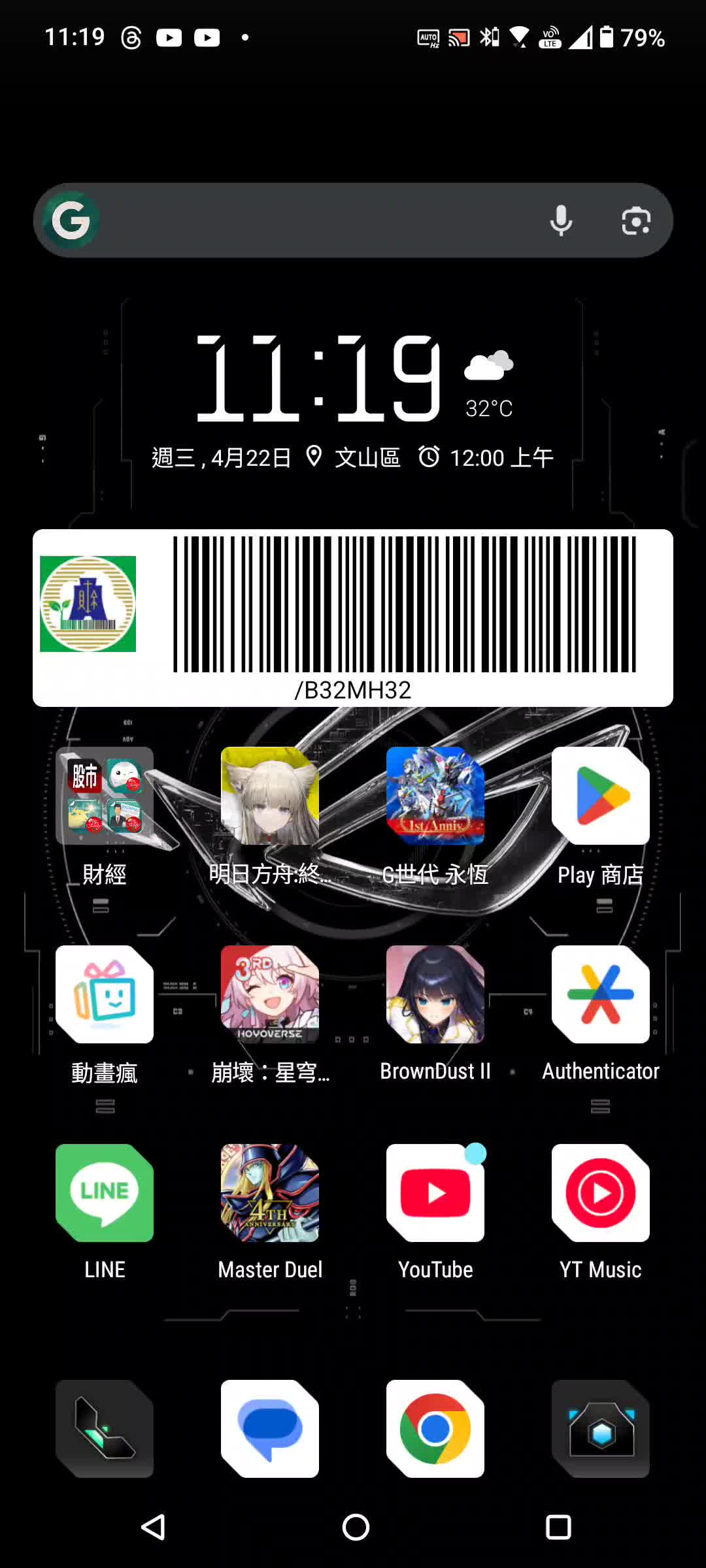Launch the 動畫瘋 app

[x=105, y=994]
